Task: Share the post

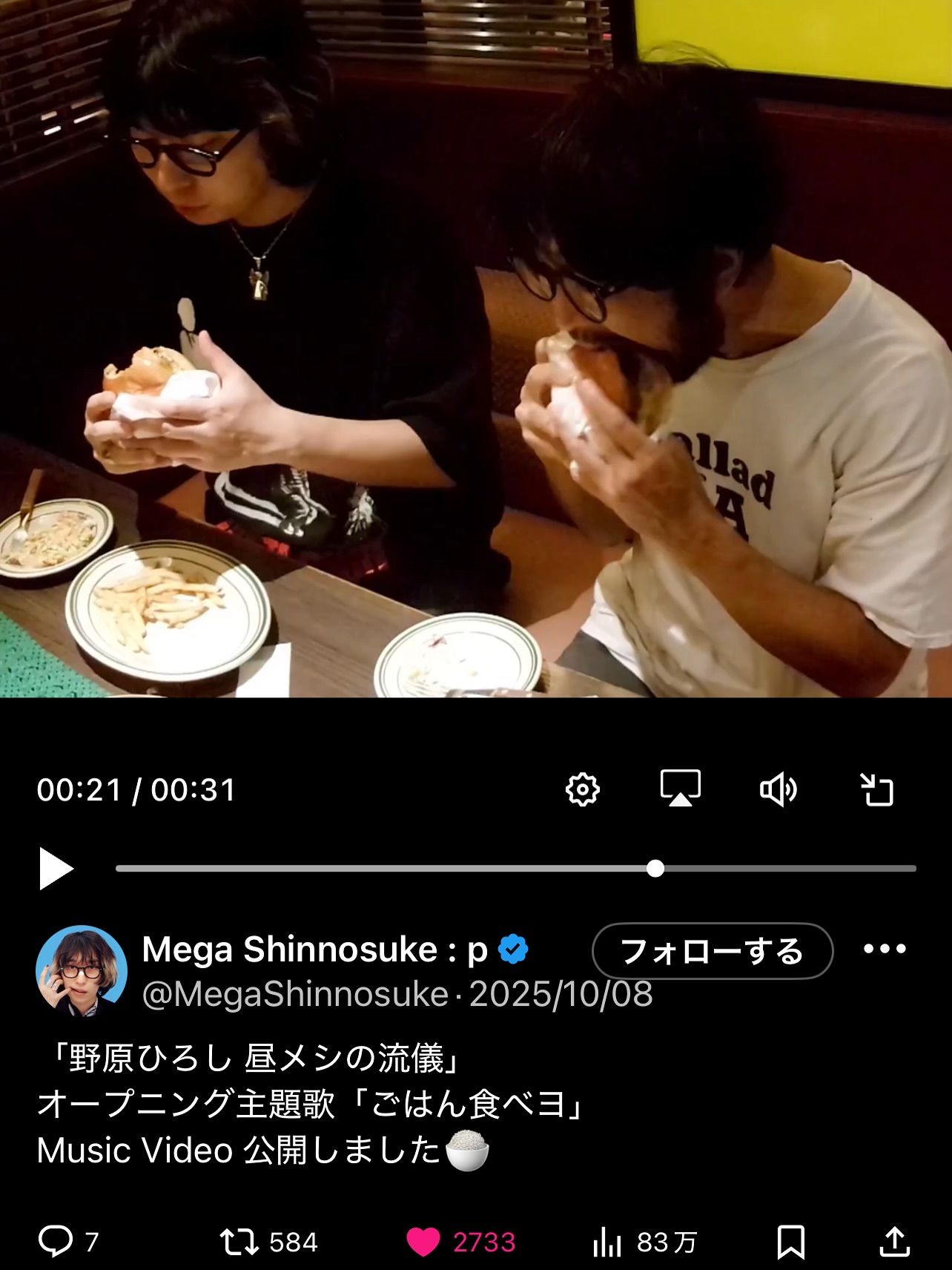Action: pyautogui.click(x=894, y=1242)
